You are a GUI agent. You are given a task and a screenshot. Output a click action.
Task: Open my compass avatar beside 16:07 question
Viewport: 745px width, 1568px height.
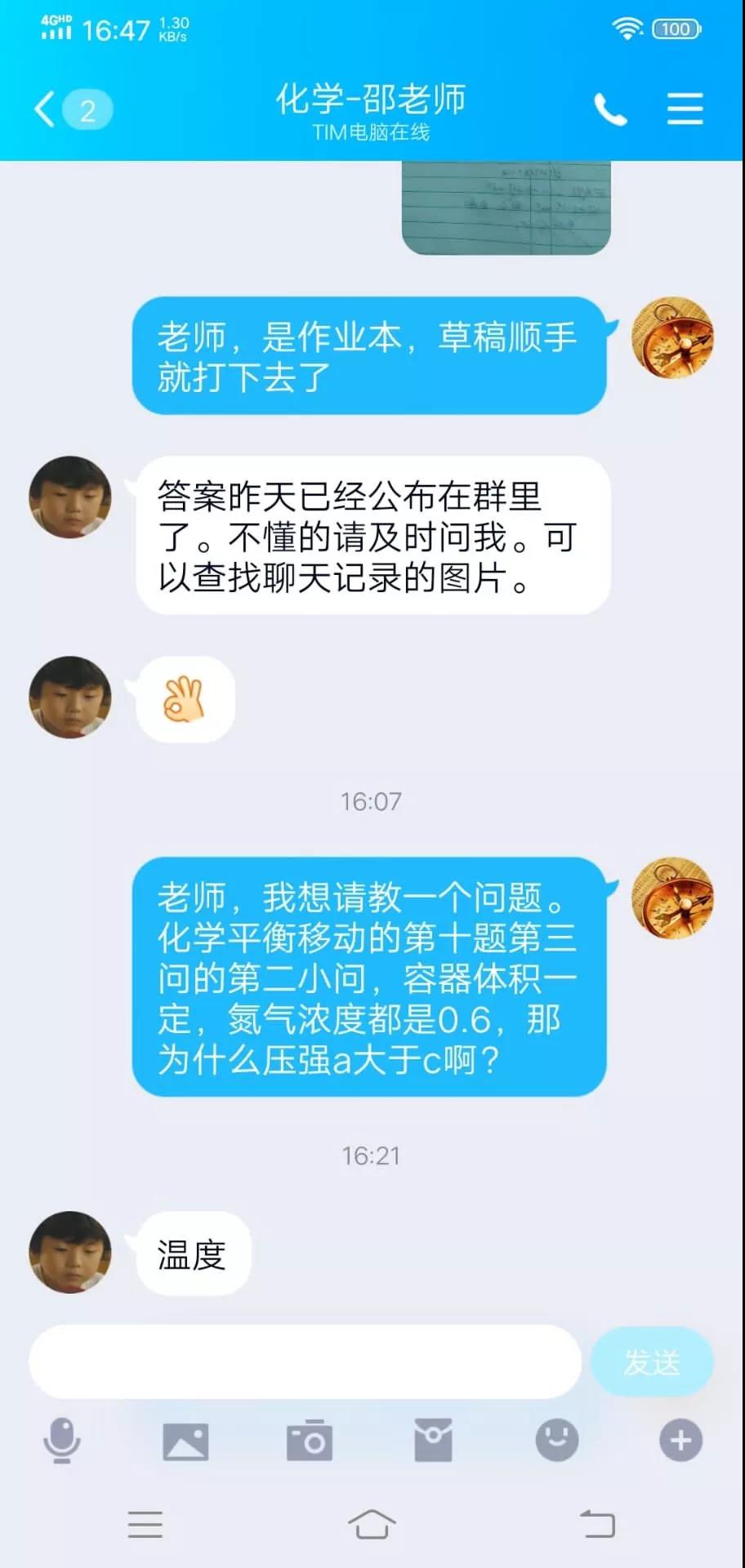point(673,898)
